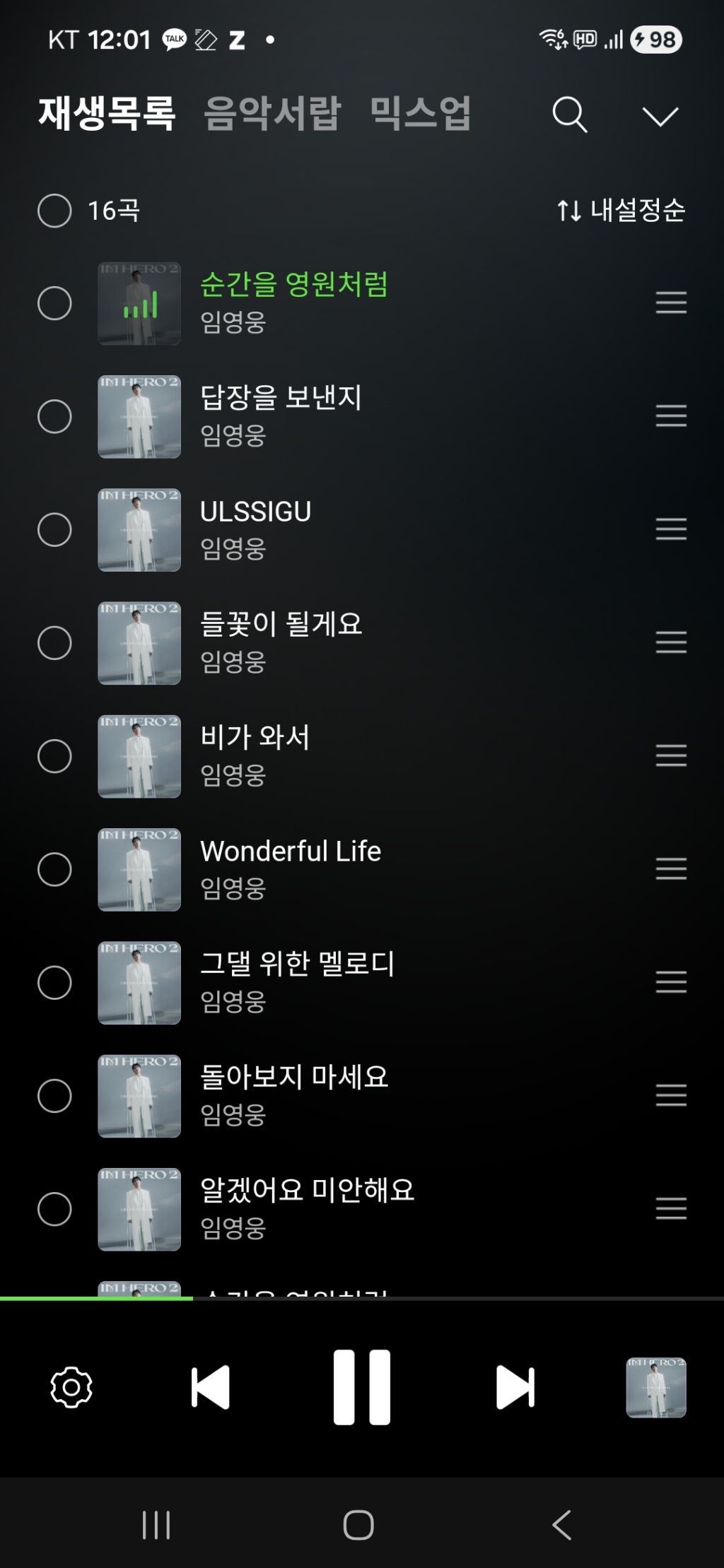724x1568 pixels.
Task: Switch to the 믹스업 tab
Action: click(421, 113)
